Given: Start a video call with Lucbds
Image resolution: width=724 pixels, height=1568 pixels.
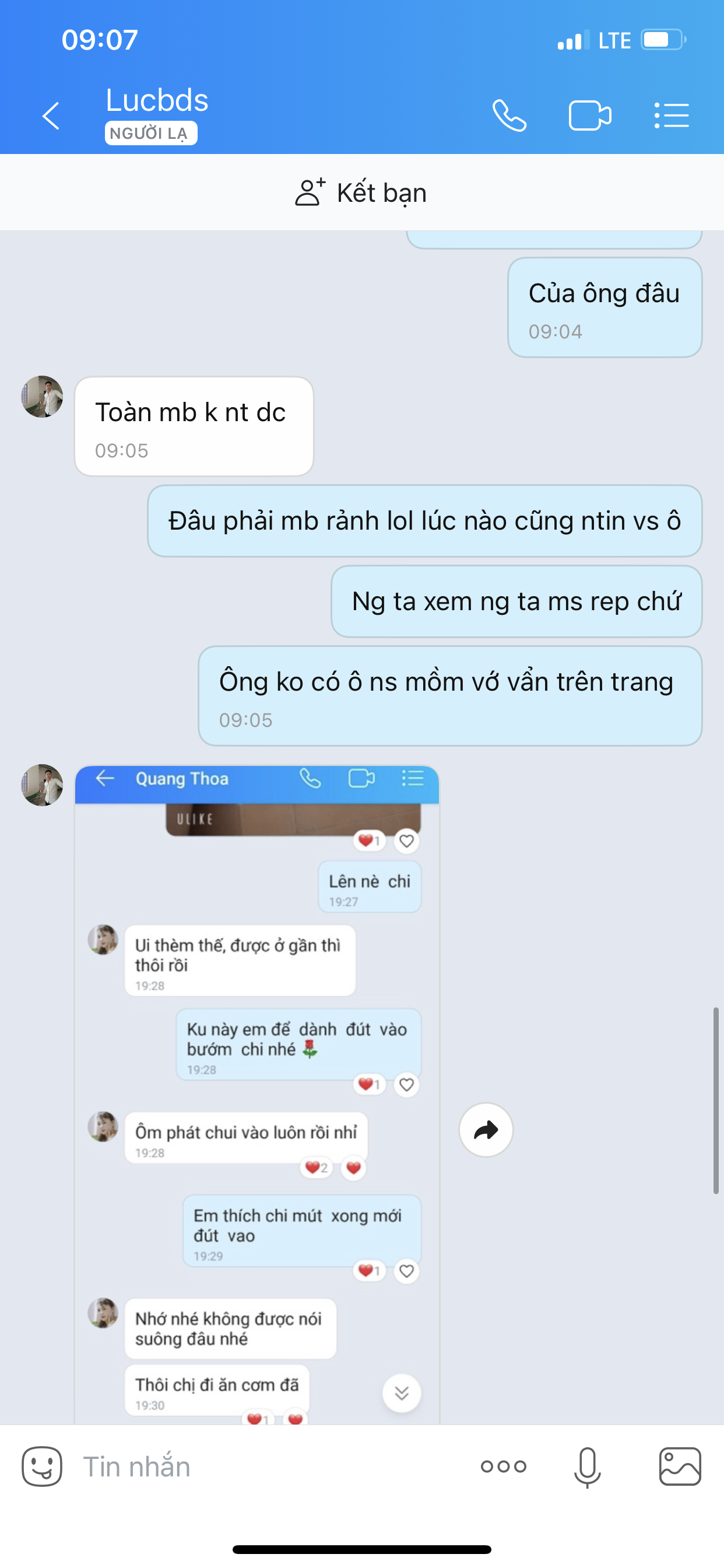Looking at the screenshot, I should tap(589, 116).
